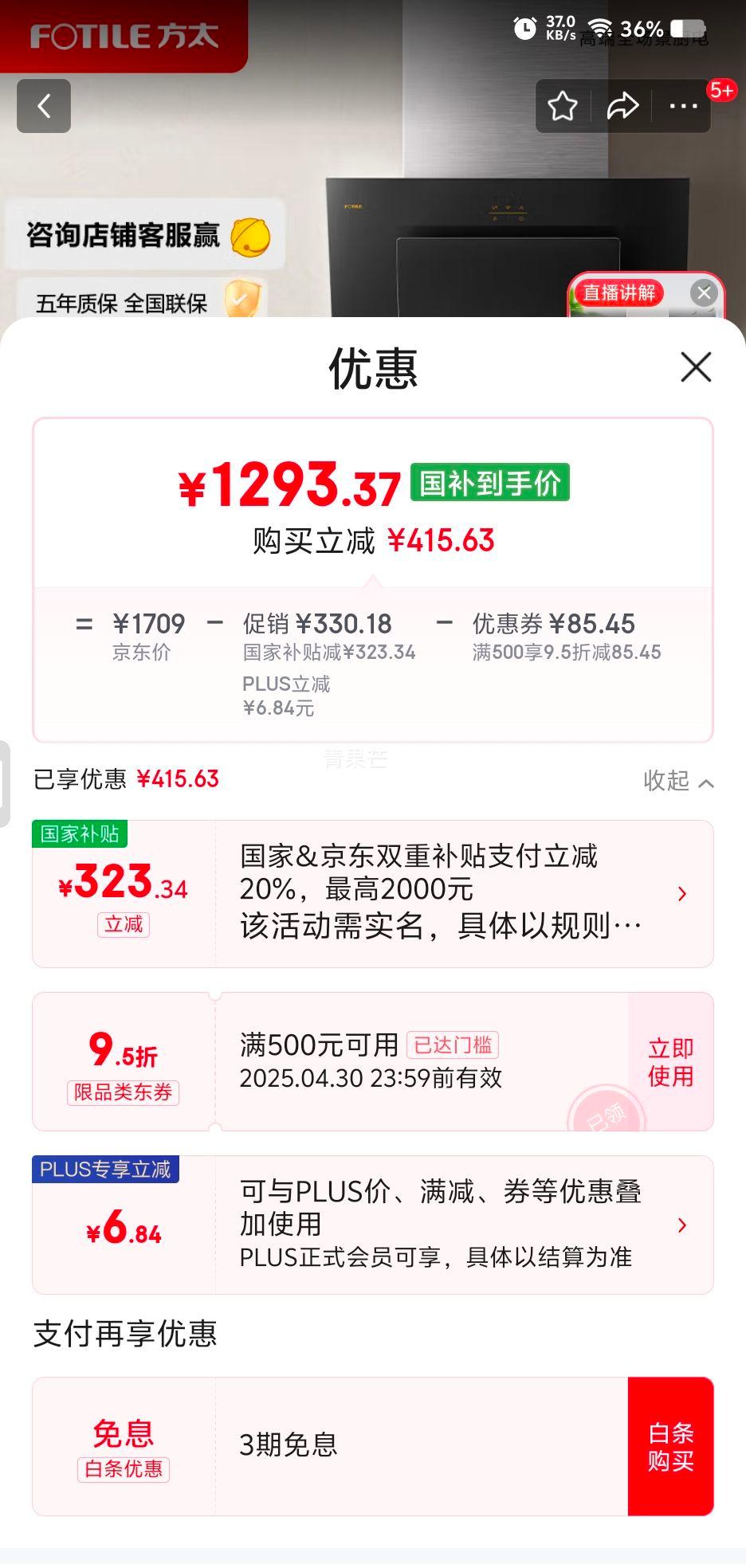Open the more options ellipsis with 5+ badge
This screenshot has width=746, height=1568.
tap(683, 106)
